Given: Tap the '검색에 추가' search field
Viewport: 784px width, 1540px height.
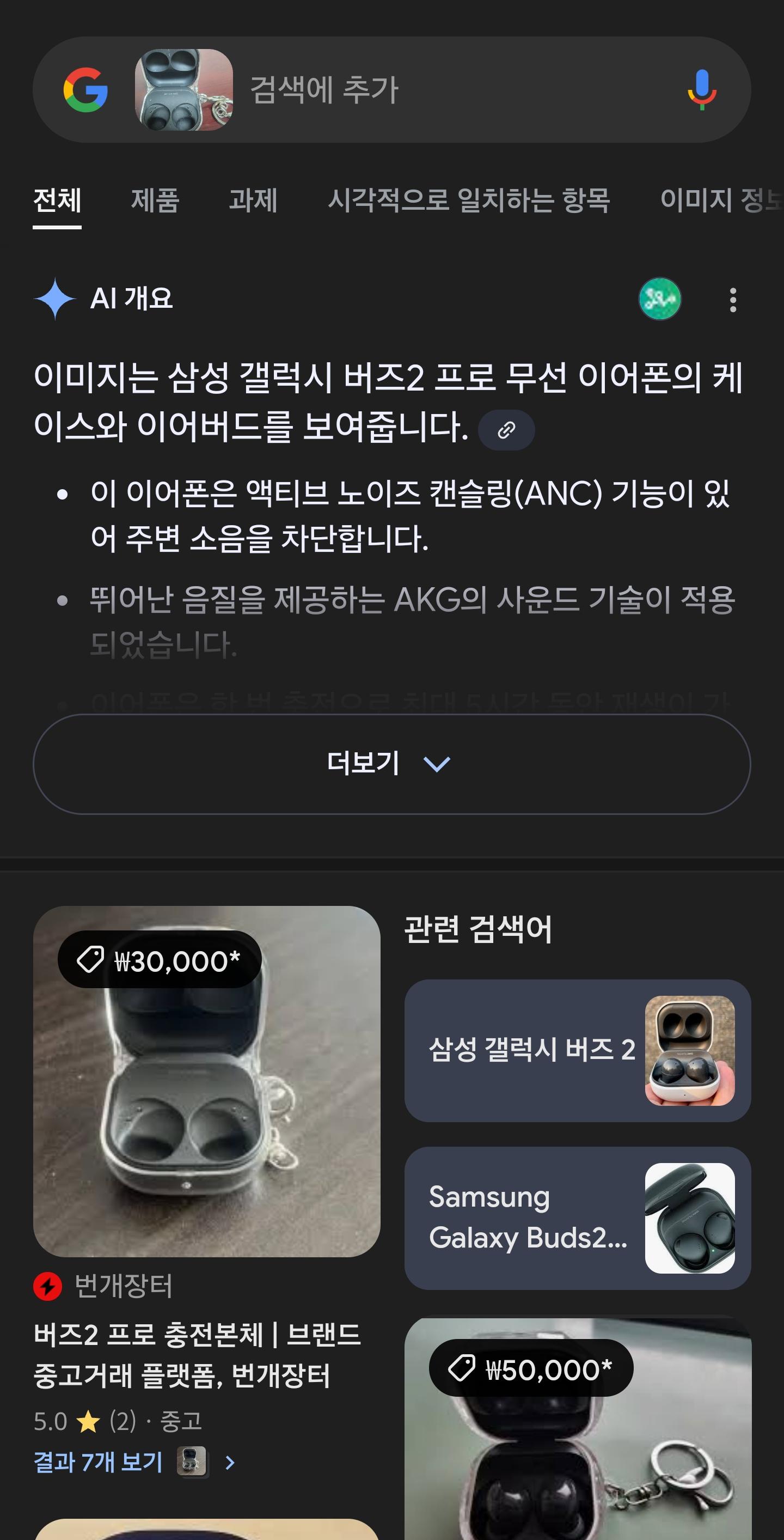Looking at the screenshot, I should click(x=418, y=90).
